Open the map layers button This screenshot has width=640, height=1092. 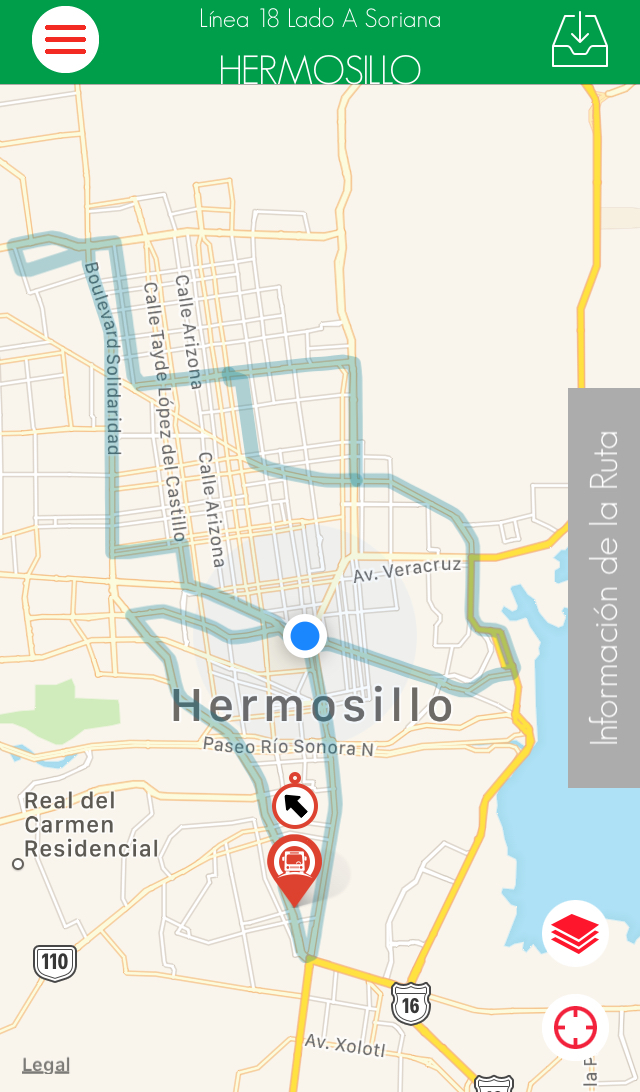tap(575, 933)
